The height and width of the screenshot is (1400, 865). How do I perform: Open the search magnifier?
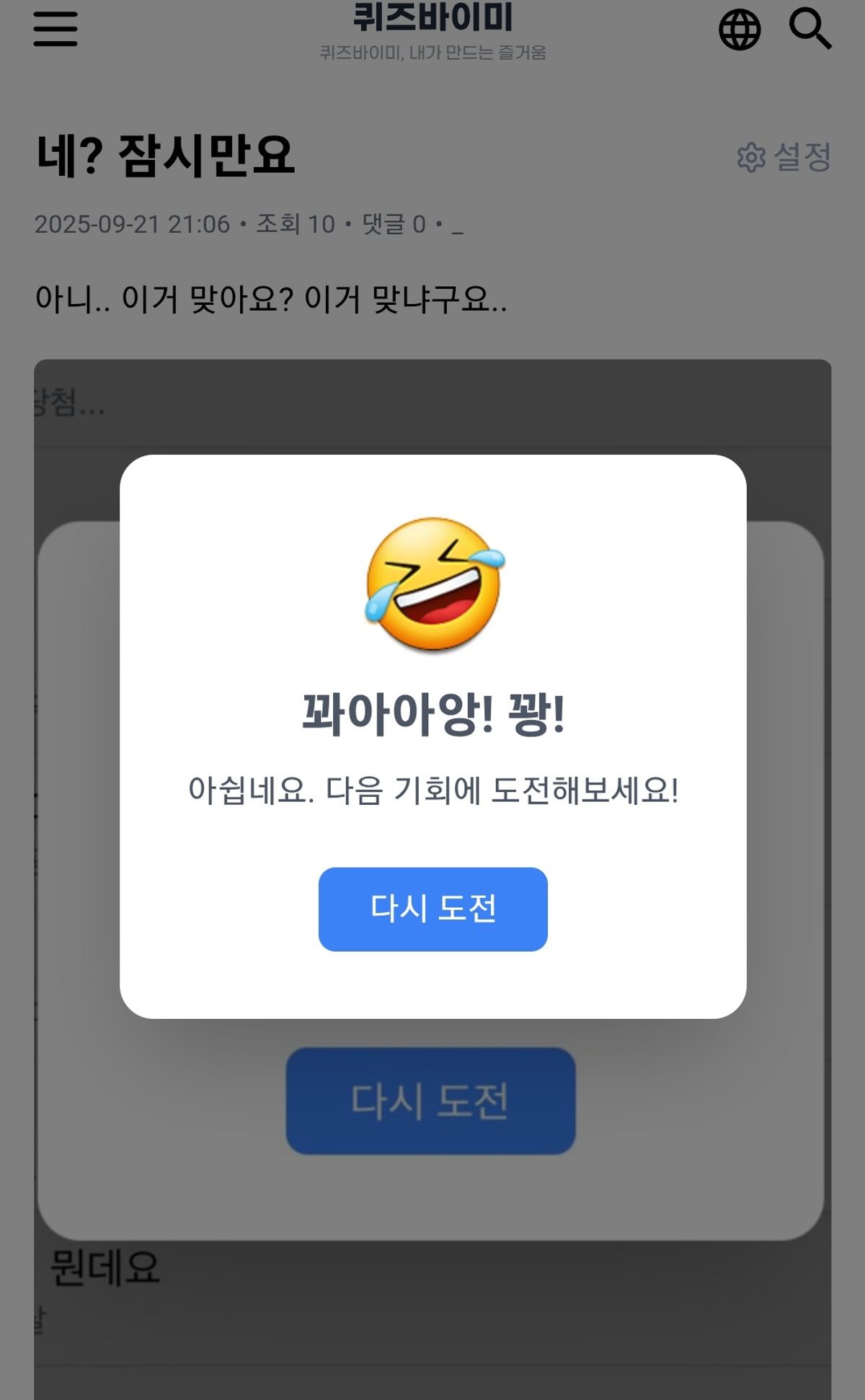[810, 29]
